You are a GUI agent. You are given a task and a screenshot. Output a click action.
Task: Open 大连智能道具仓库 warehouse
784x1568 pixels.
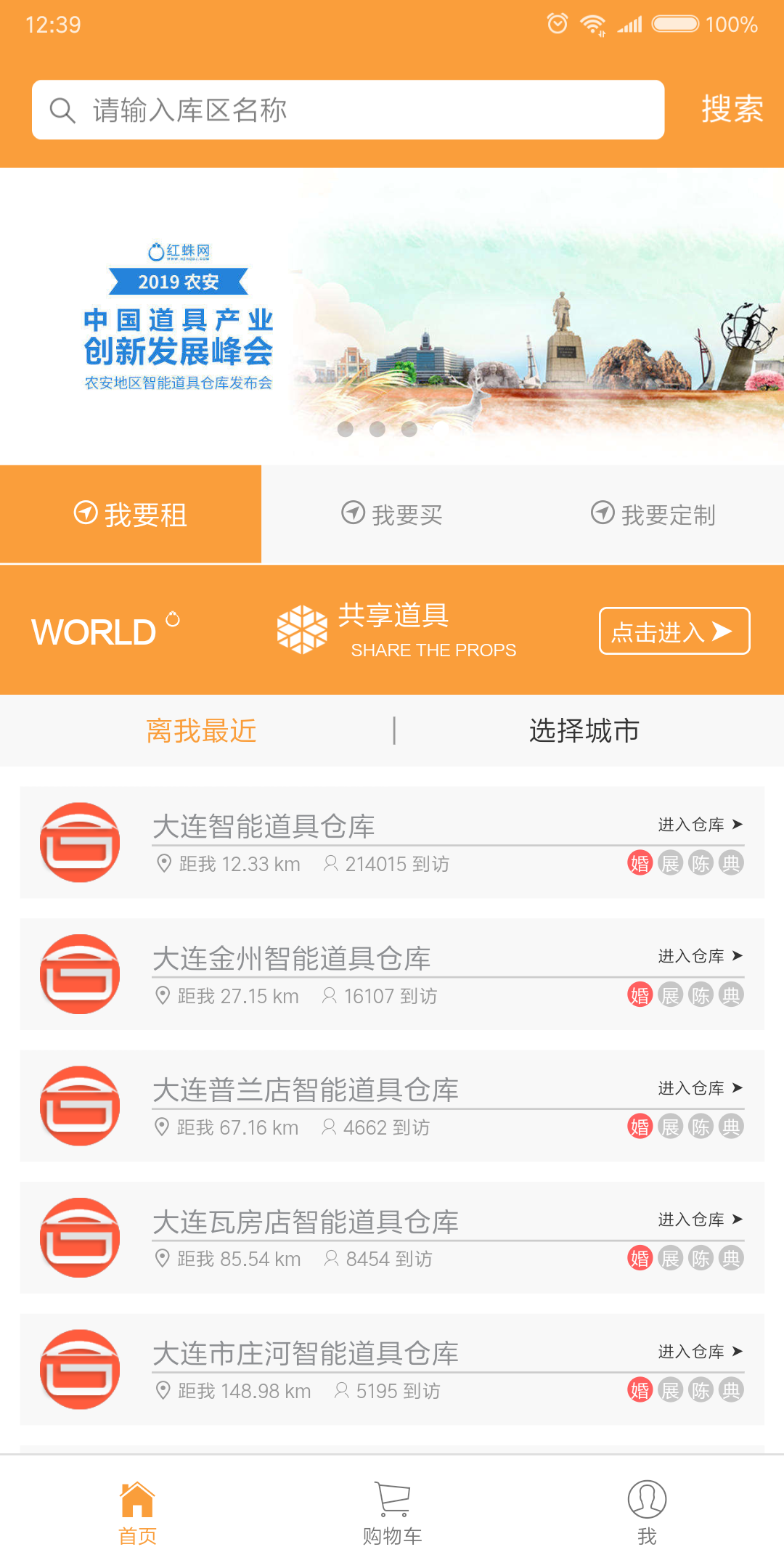coord(264,827)
